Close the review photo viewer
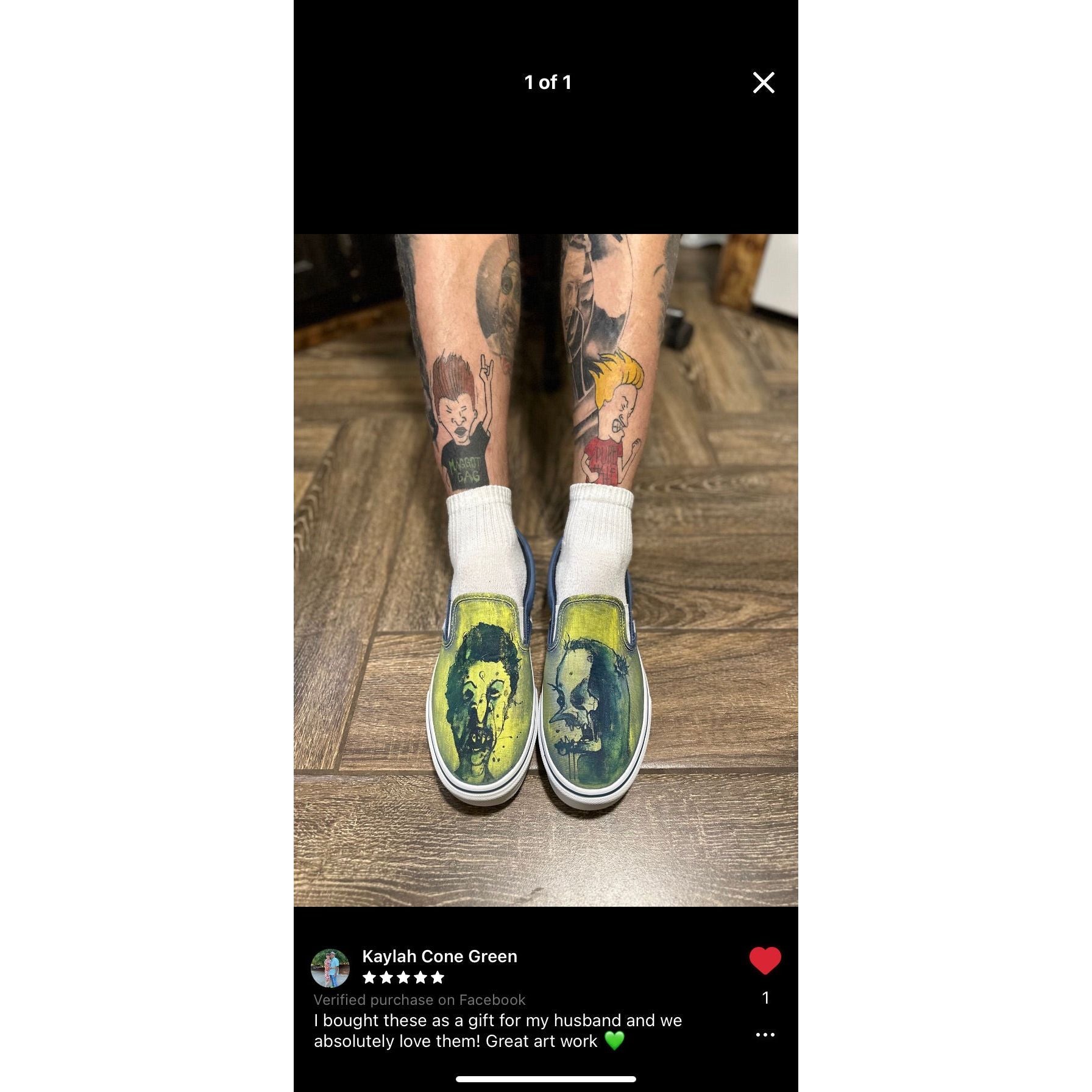Viewport: 1092px width, 1092px height. [763, 83]
